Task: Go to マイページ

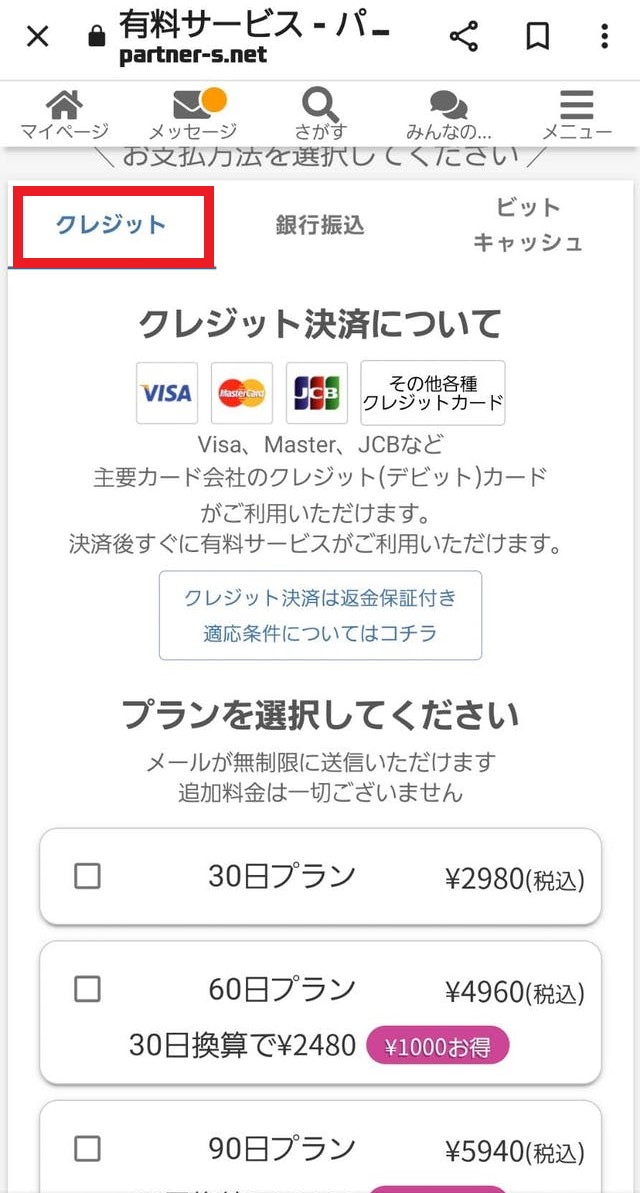Action: pos(65,115)
